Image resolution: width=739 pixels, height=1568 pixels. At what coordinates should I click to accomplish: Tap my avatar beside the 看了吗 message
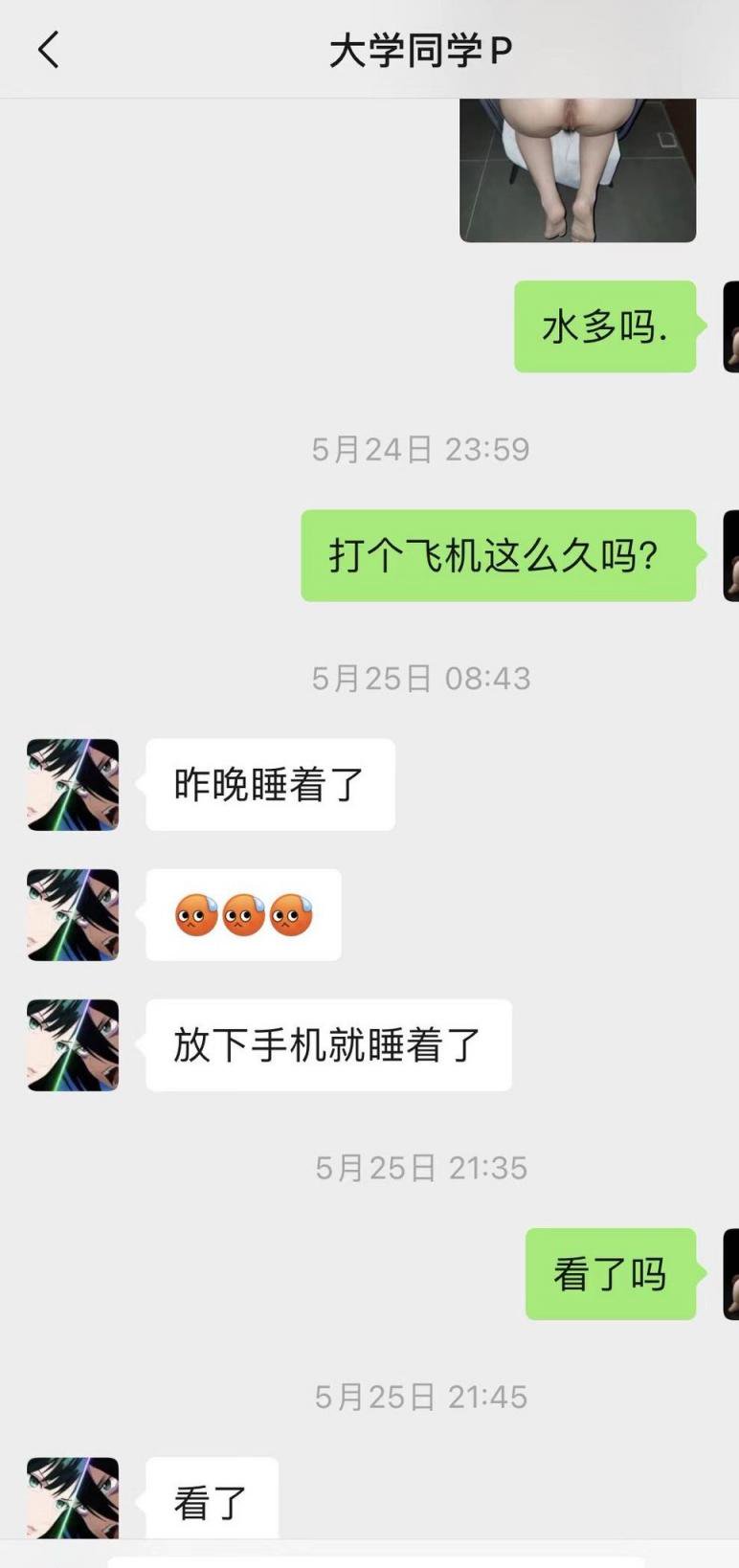[x=730, y=1274]
